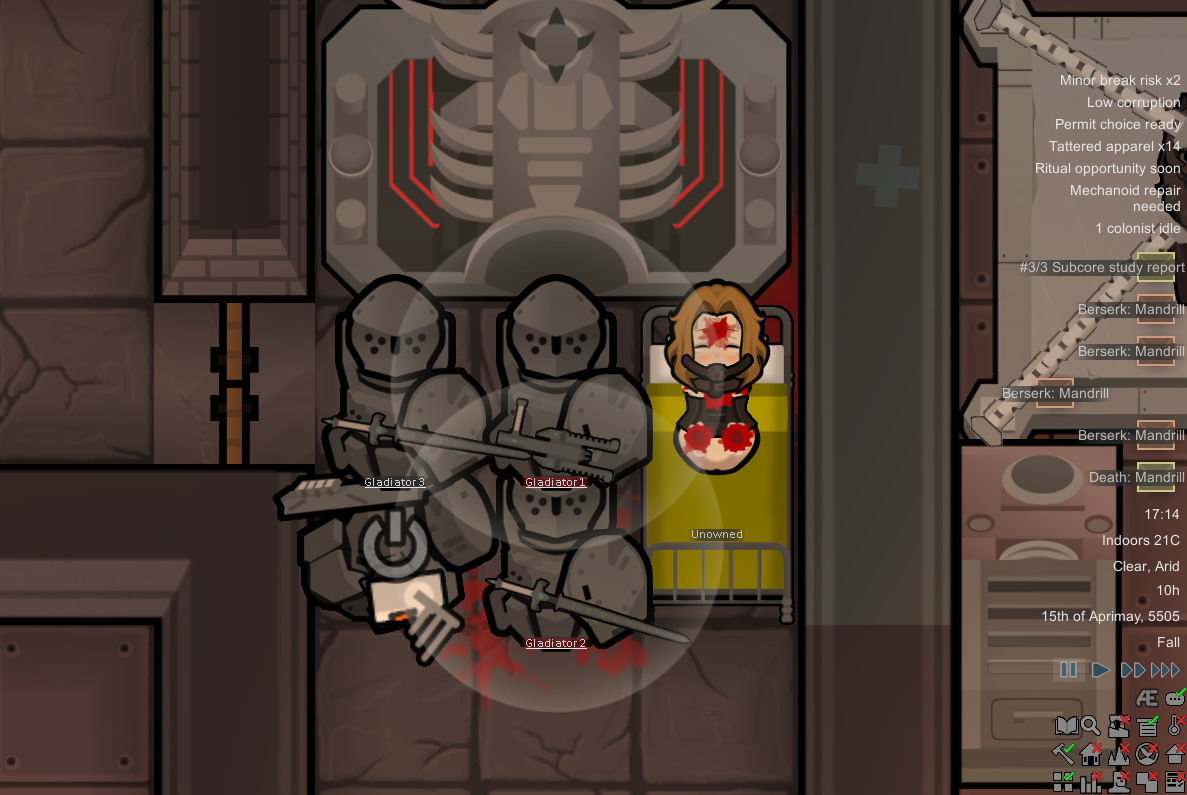Open 'Low corruption' alert
The width and height of the screenshot is (1187, 795).
tap(1133, 102)
